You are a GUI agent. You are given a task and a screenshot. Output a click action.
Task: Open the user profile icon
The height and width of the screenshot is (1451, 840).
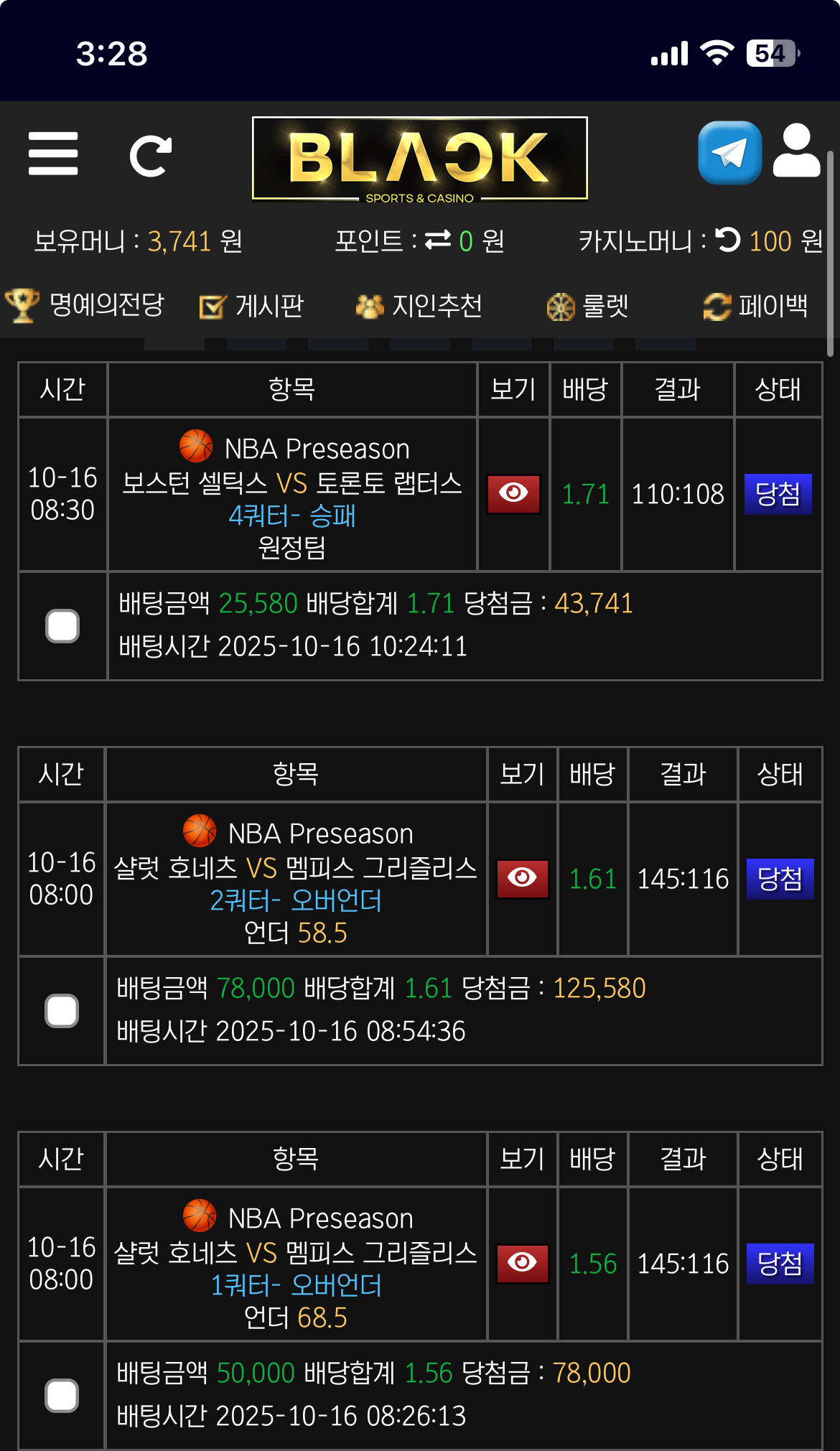pyautogui.click(x=796, y=151)
